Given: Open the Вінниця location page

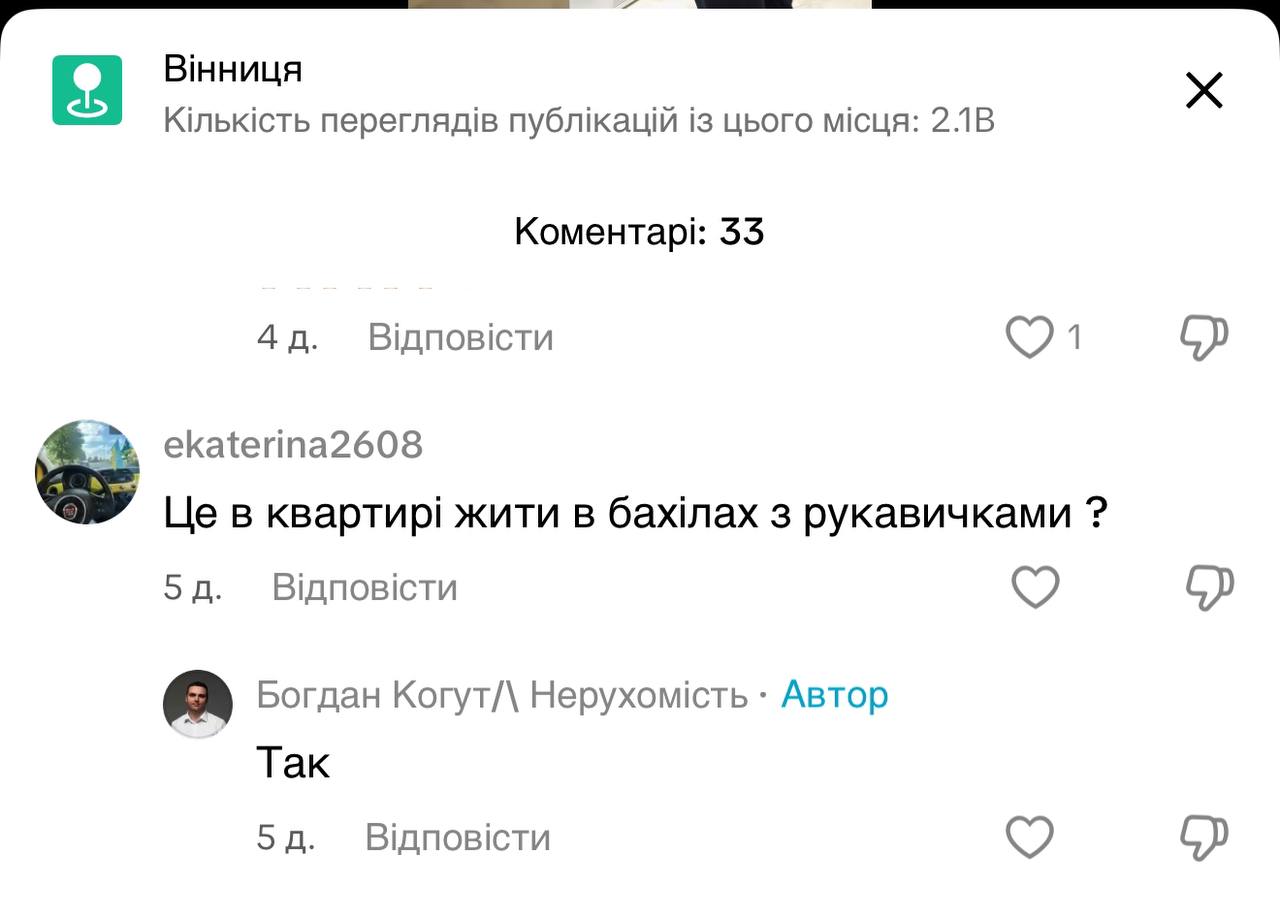Looking at the screenshot, I should click(232, 70).
